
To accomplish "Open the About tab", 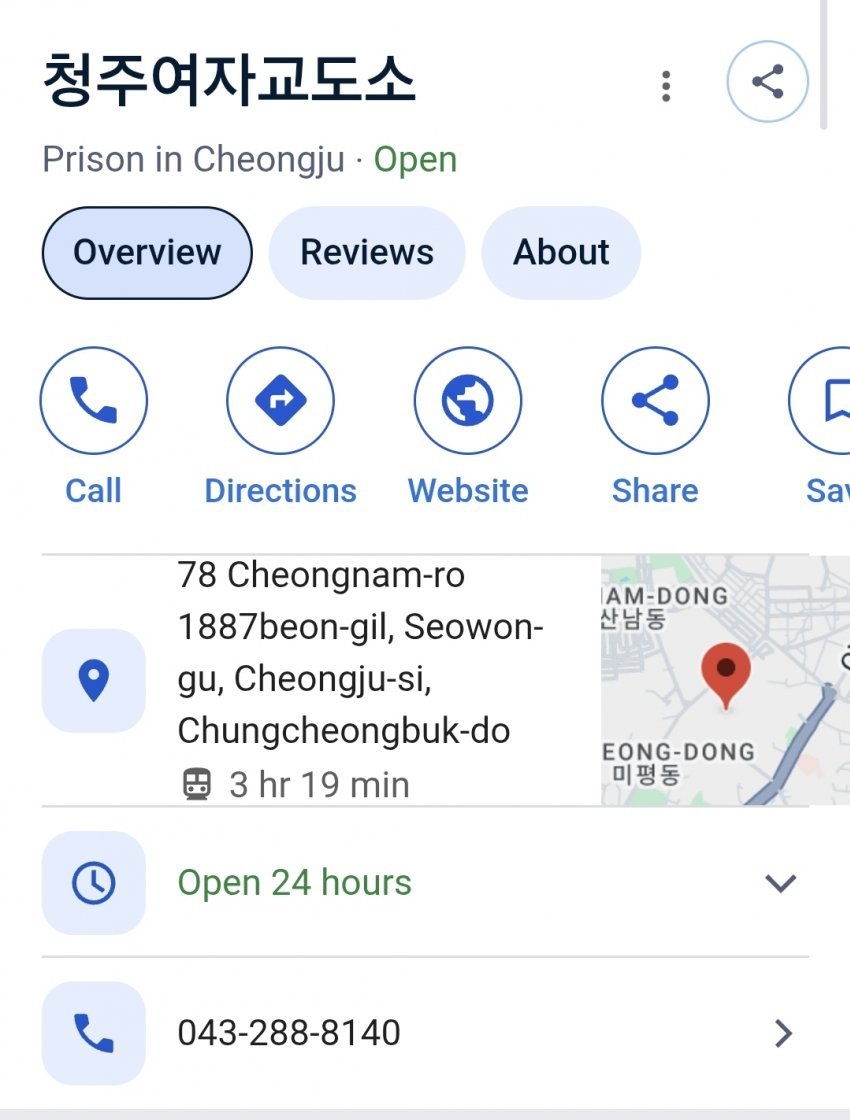I will pos(561,252).
